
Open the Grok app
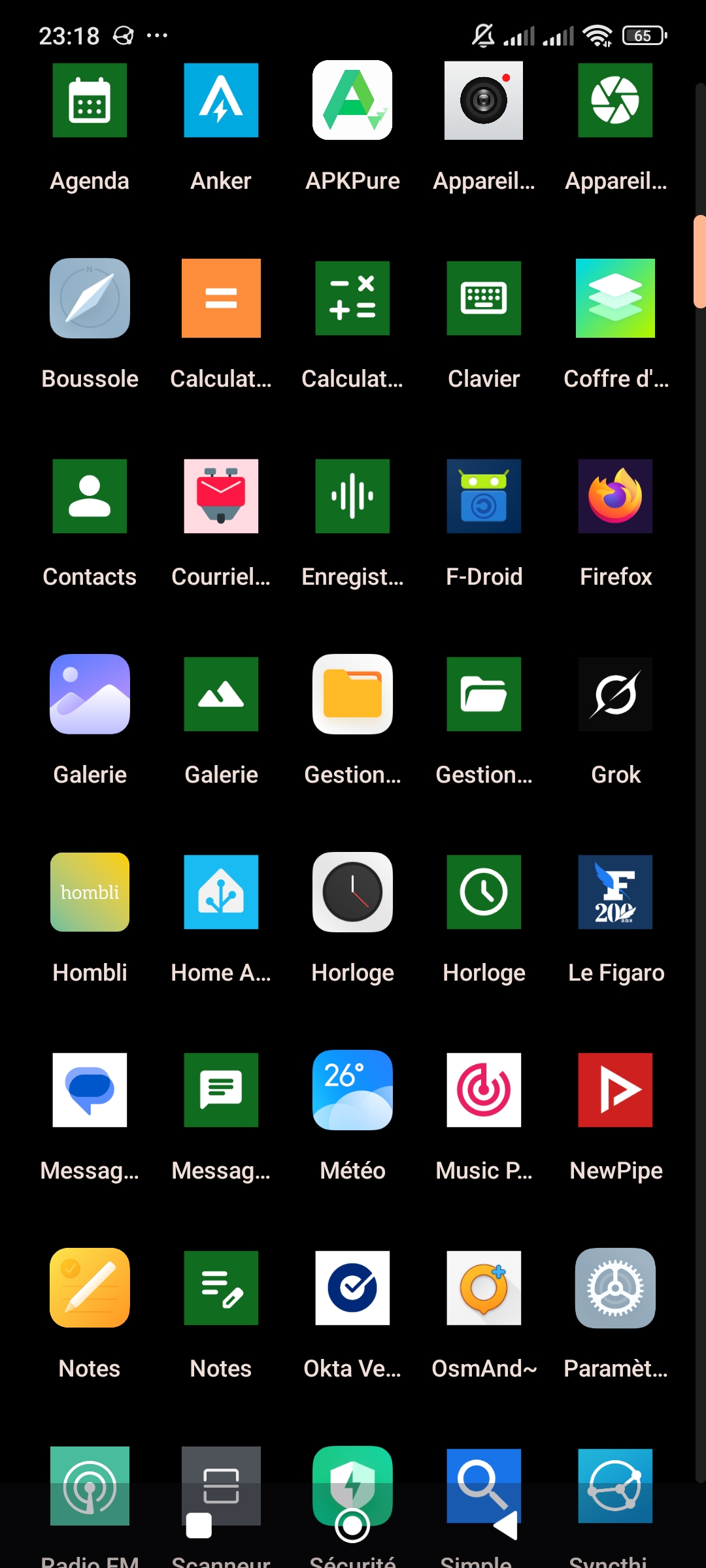(615, 694)
